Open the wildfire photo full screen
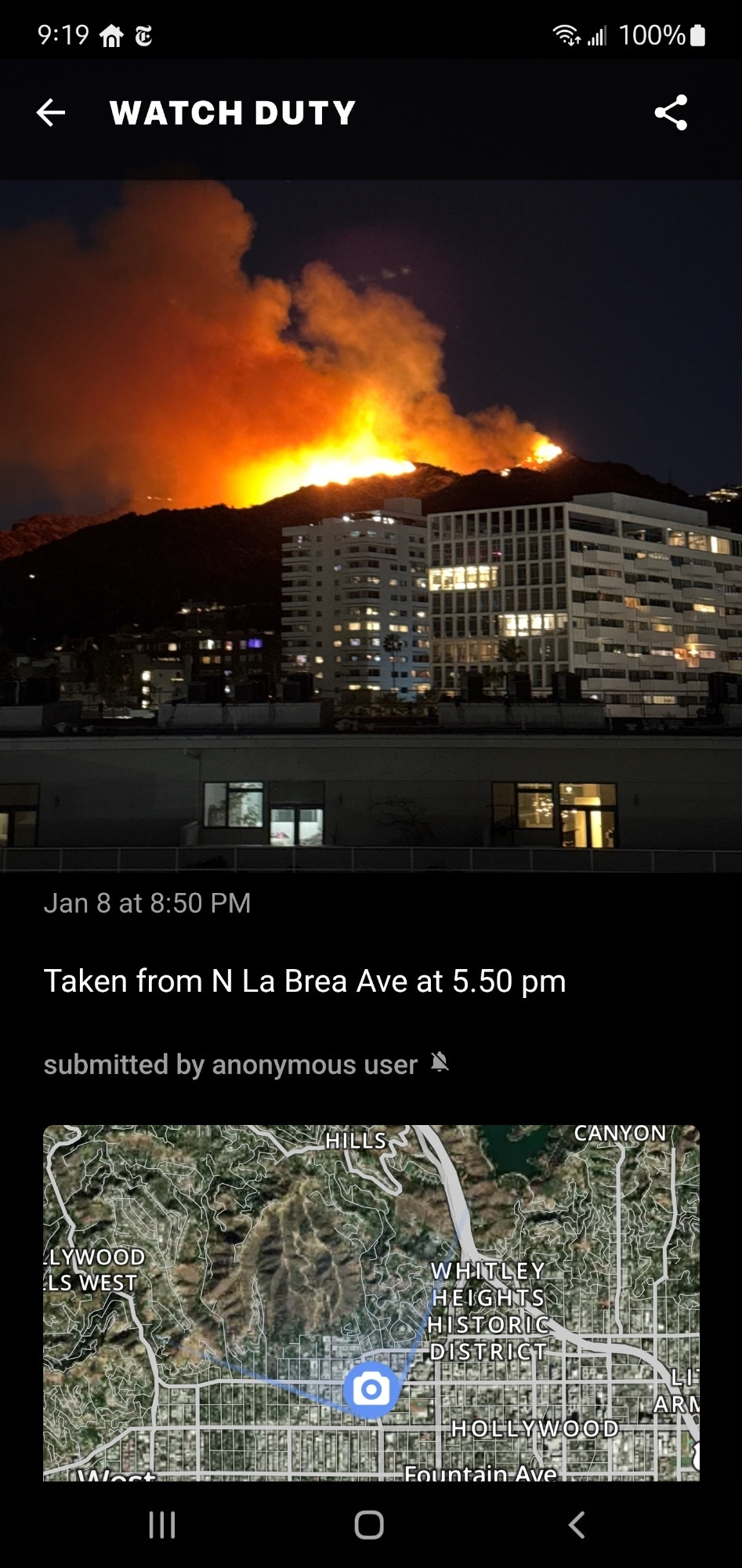742x1568 pixels. pos(371,526)
